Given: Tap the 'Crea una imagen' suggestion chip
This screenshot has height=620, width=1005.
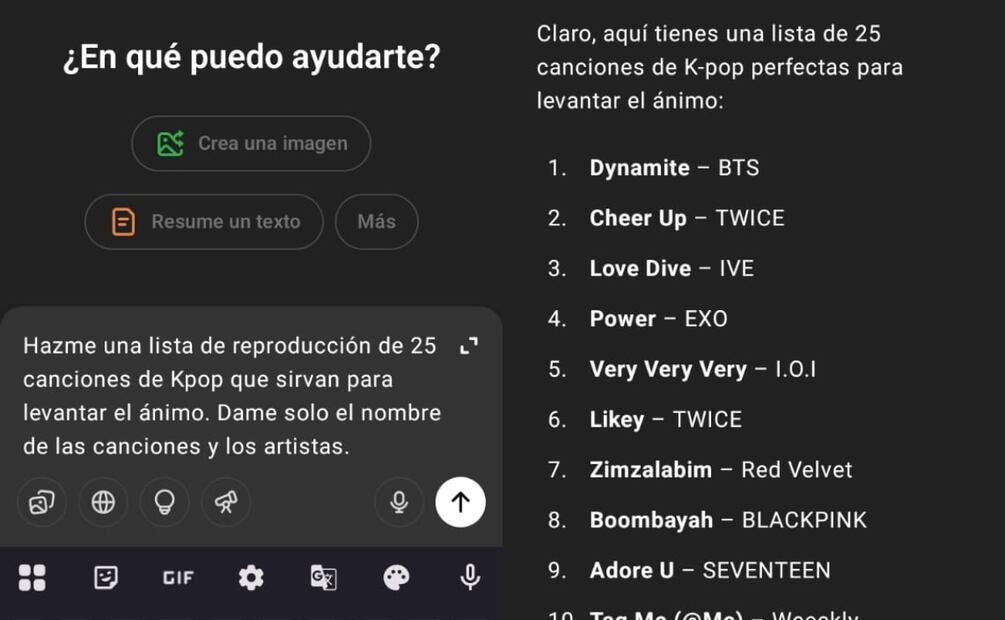Looking at the screenshot, I should 251,144.
